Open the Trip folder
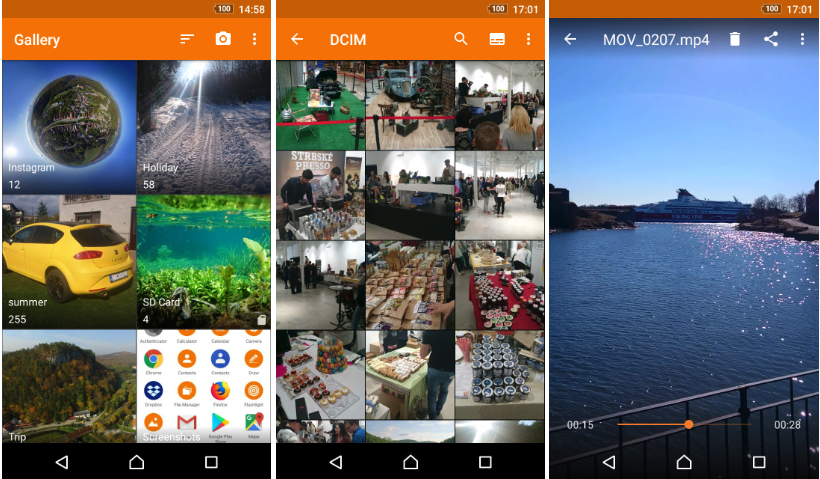The height and width of the screenshot is (479, 820). 69,387
